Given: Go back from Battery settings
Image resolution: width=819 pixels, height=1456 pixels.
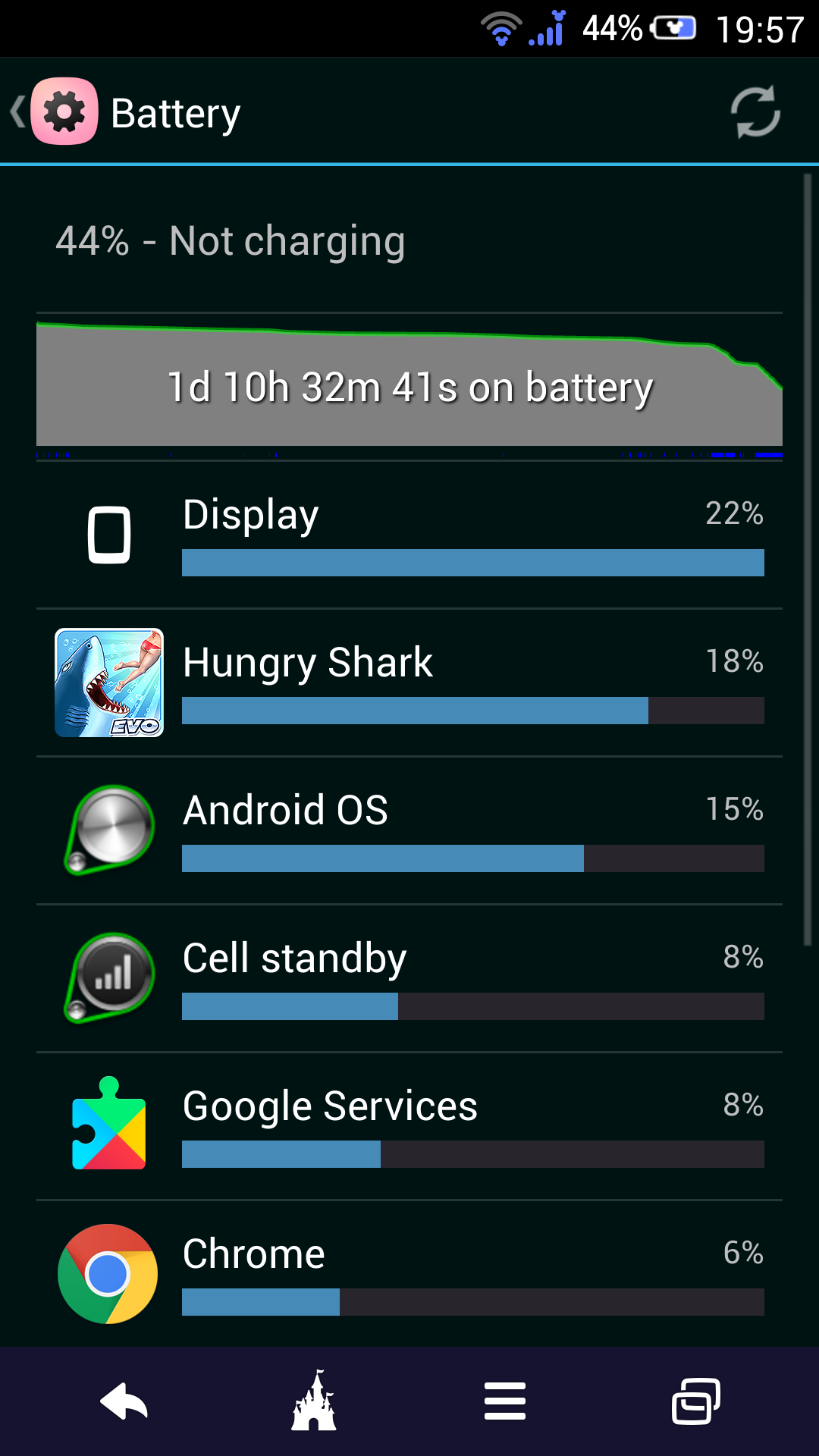Looking at the screenshot, I should coord(53,112).
